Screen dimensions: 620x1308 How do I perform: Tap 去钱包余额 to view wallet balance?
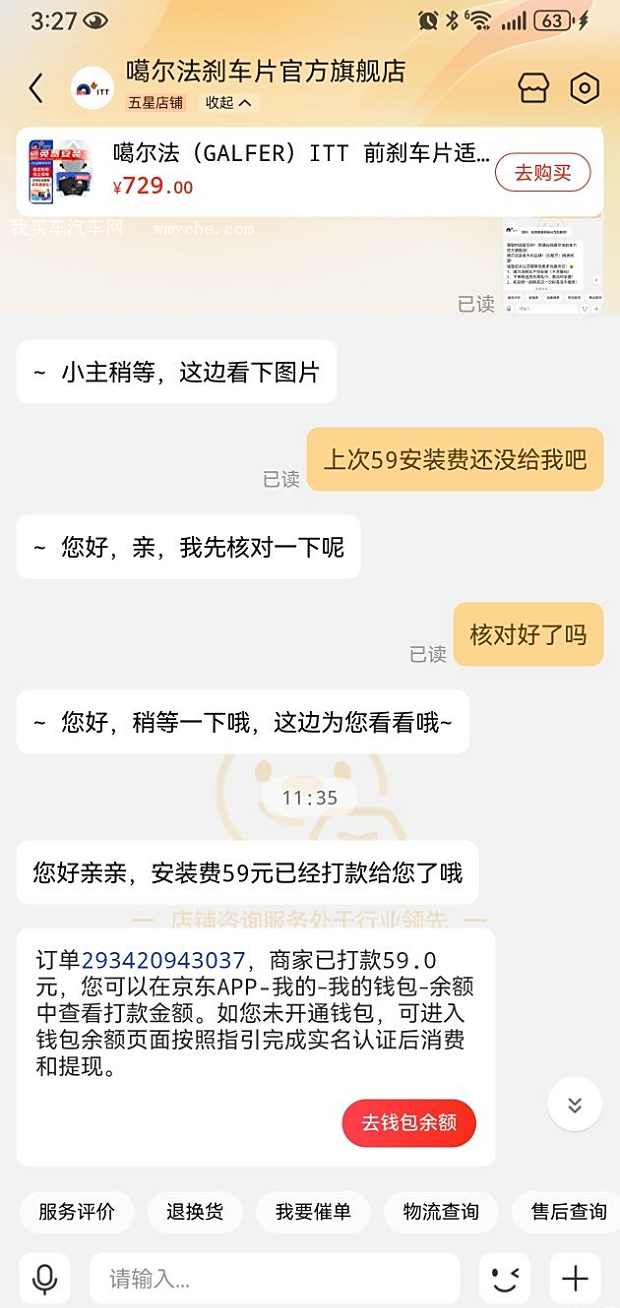point(409,1122)
